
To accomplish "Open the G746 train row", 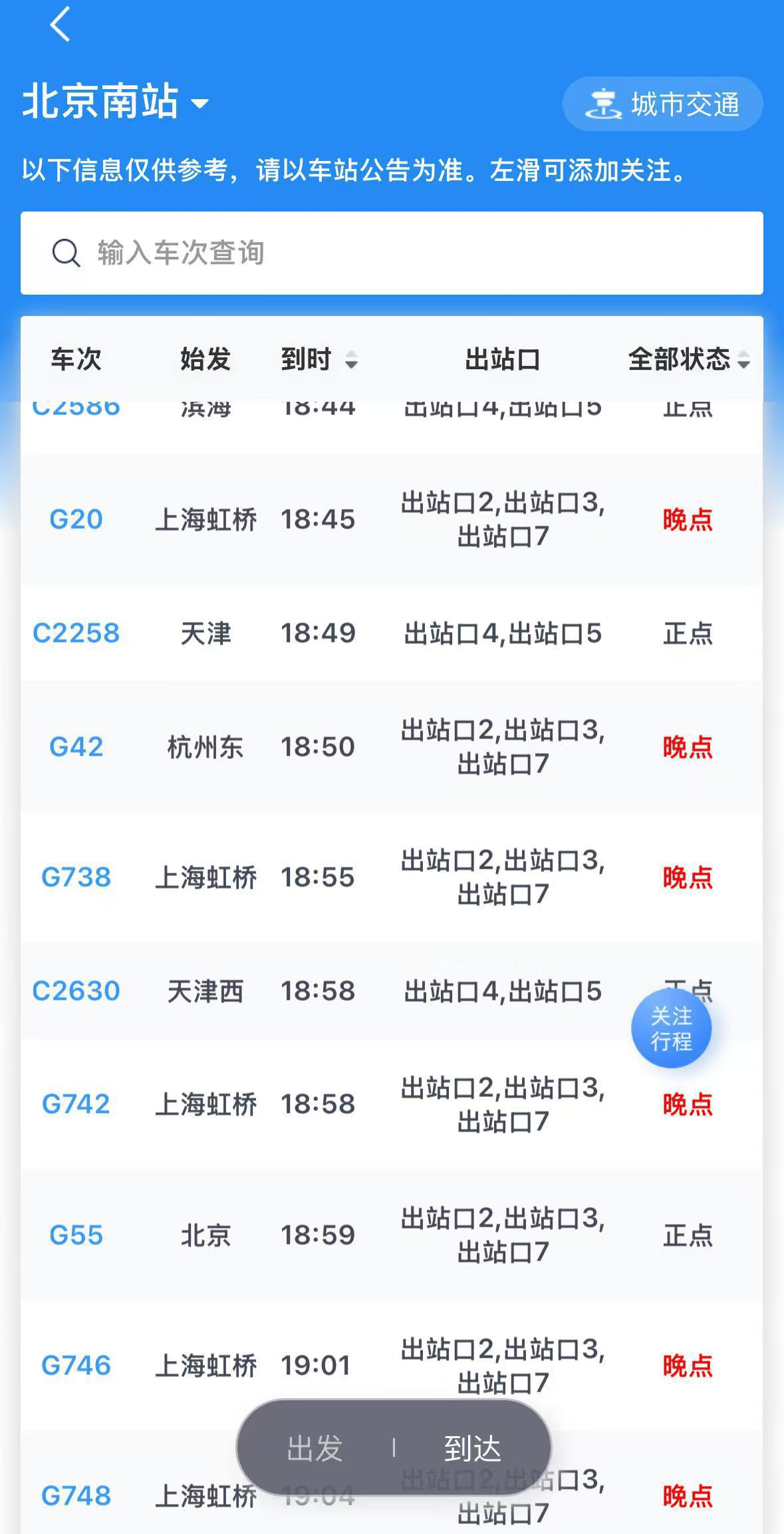I will point(76,1366).
